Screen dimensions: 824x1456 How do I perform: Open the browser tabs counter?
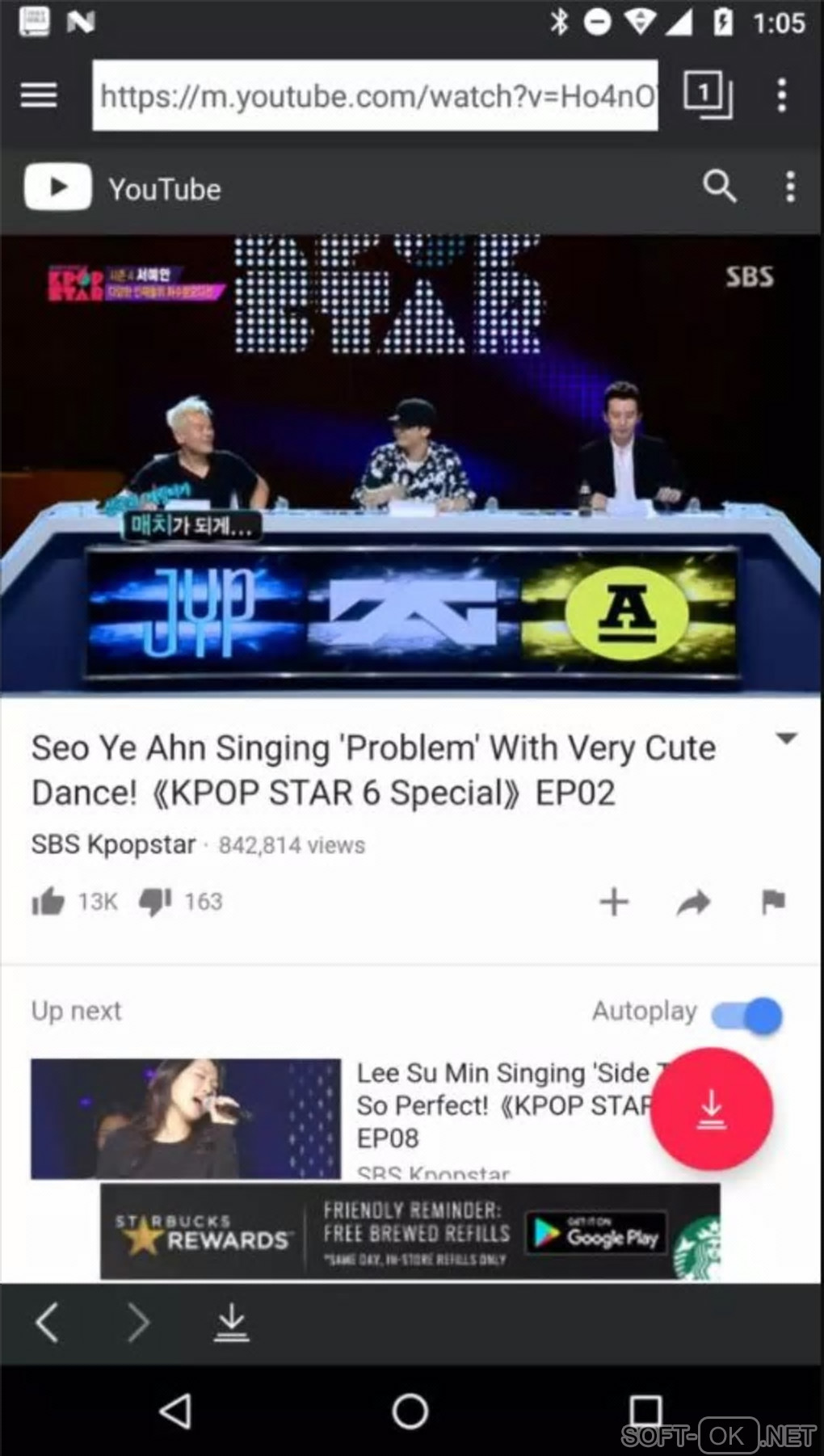pyautogui.click(x=707, y=95)
